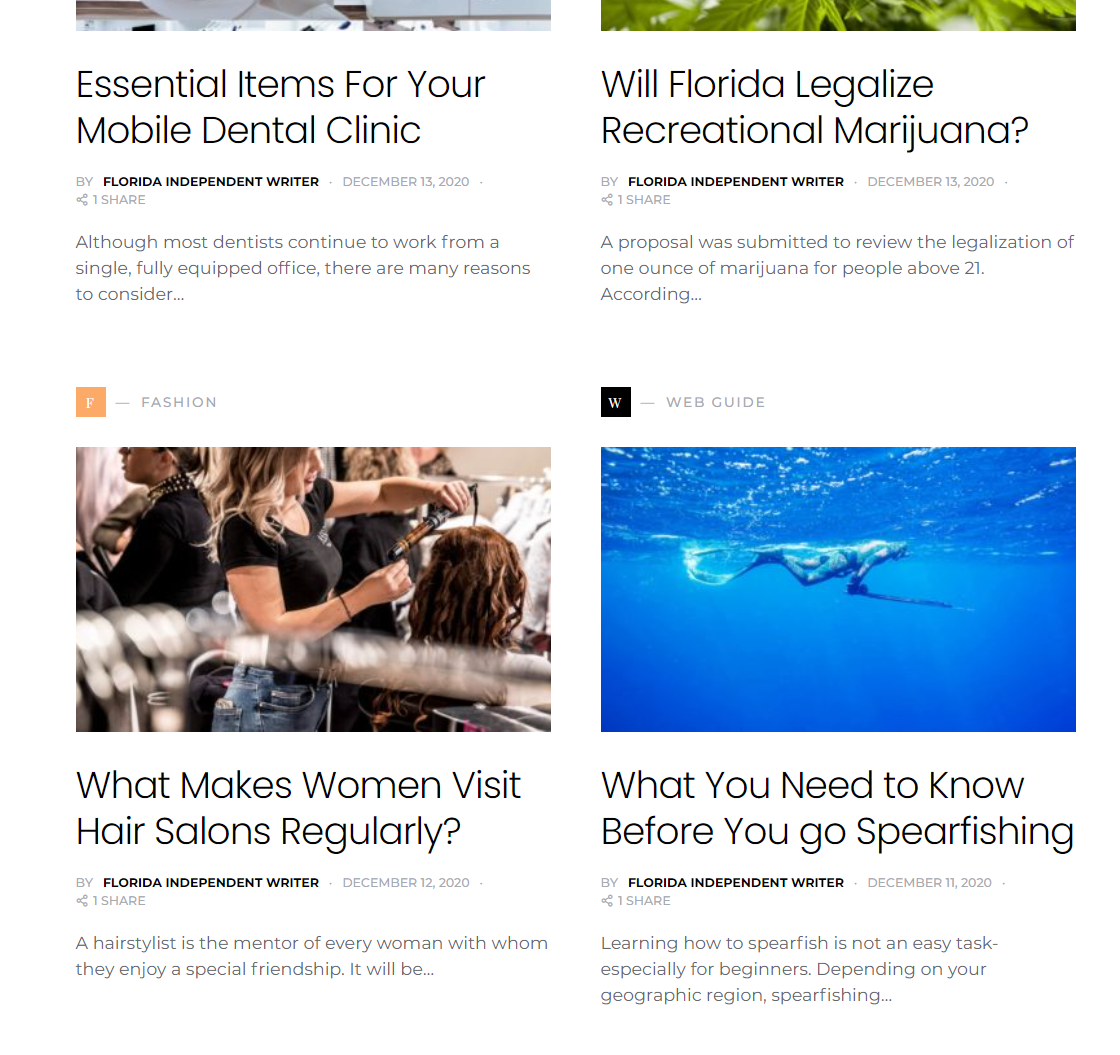The image size is (1120, 1055).
Task: Open the Fashion category
Action: 179,402
